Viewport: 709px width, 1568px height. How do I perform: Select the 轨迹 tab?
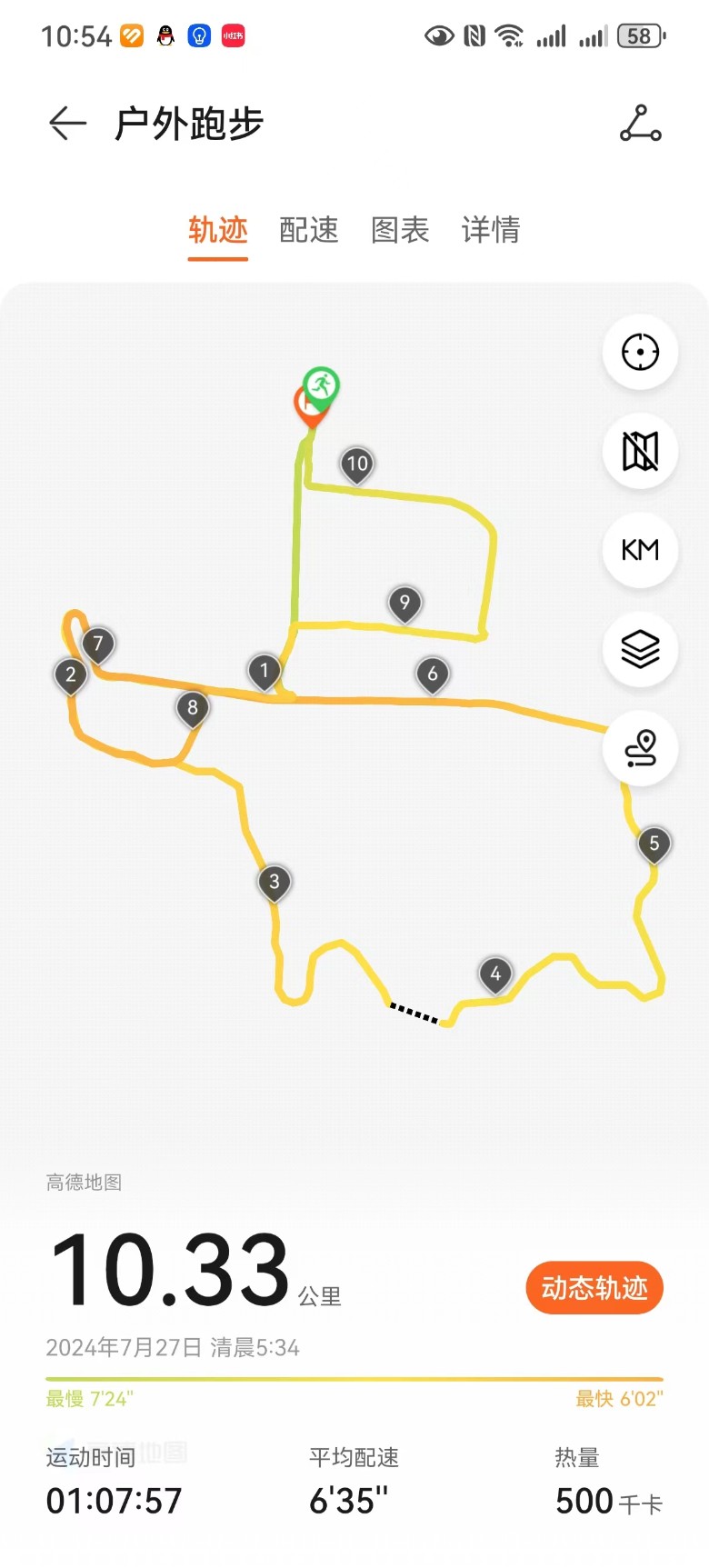coord(218,230)
